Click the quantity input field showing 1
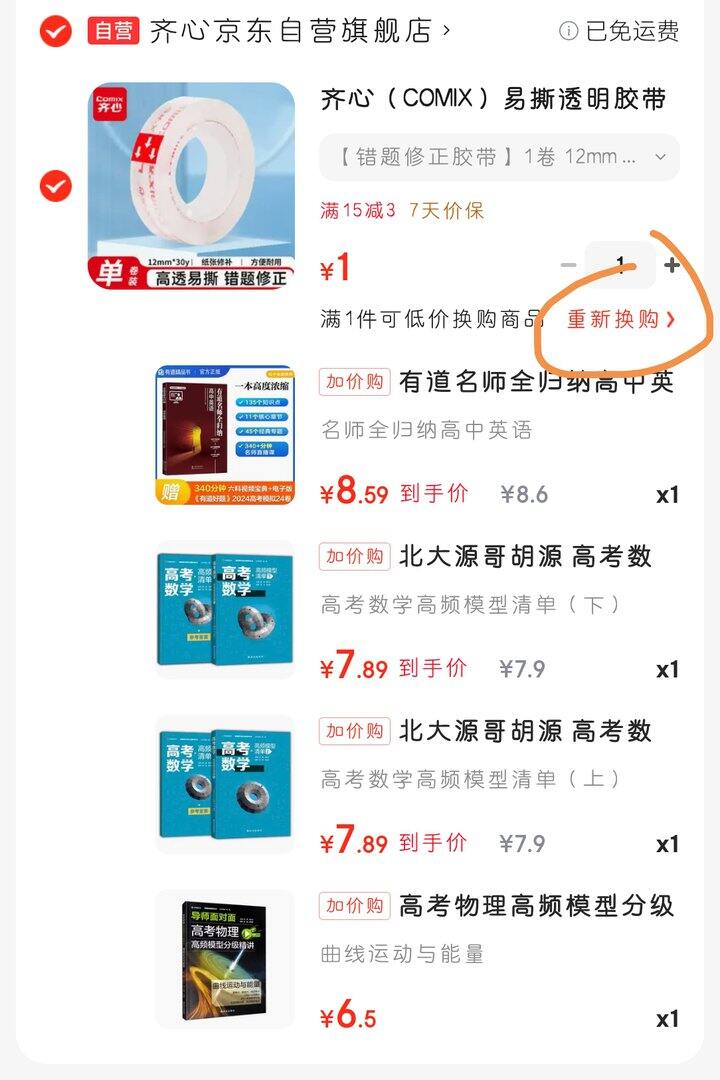This screenshot has height=1080, width=720. click(622, 264)
